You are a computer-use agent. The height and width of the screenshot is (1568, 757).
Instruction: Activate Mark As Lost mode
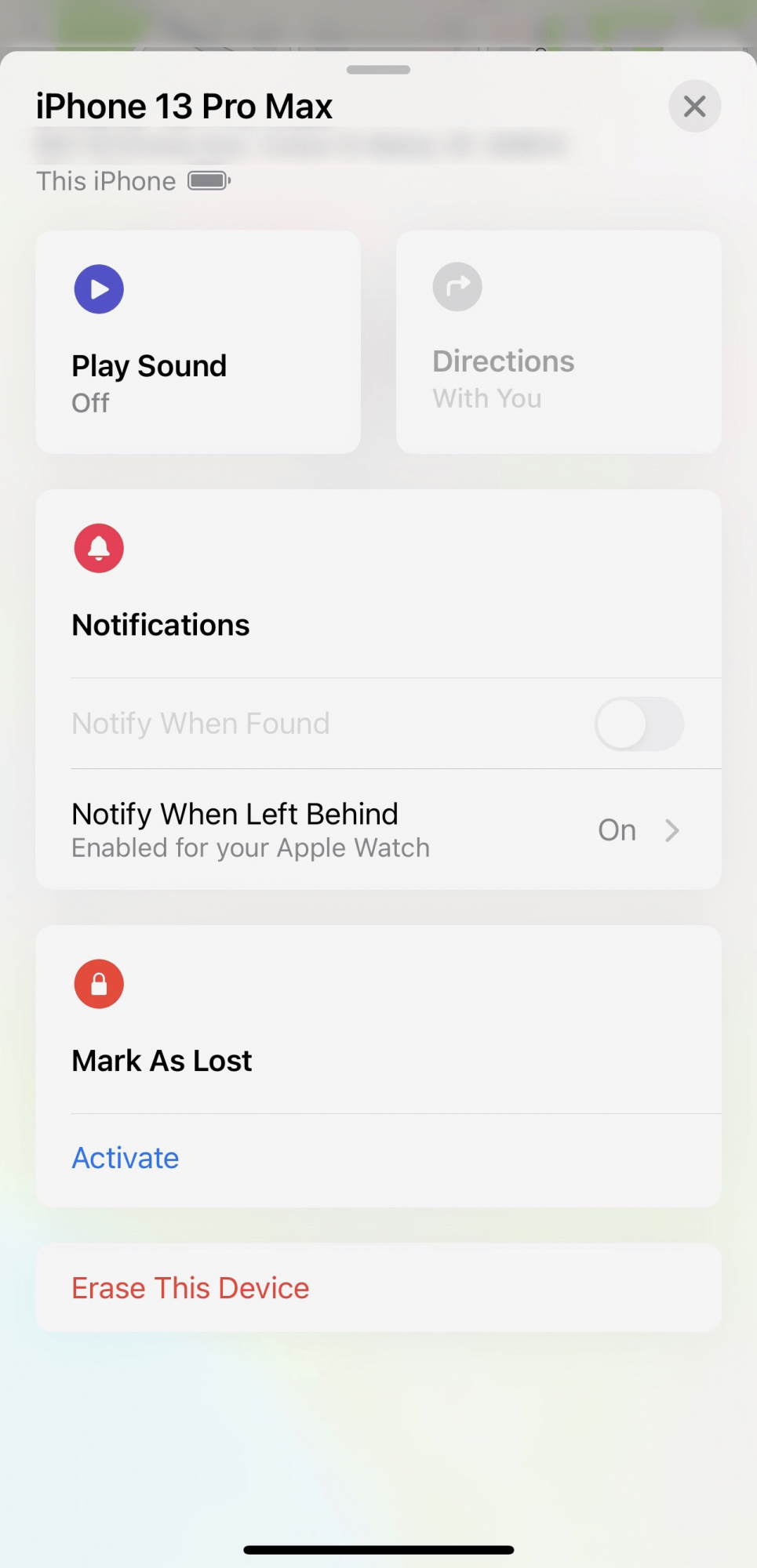[x=126, y=1158]
